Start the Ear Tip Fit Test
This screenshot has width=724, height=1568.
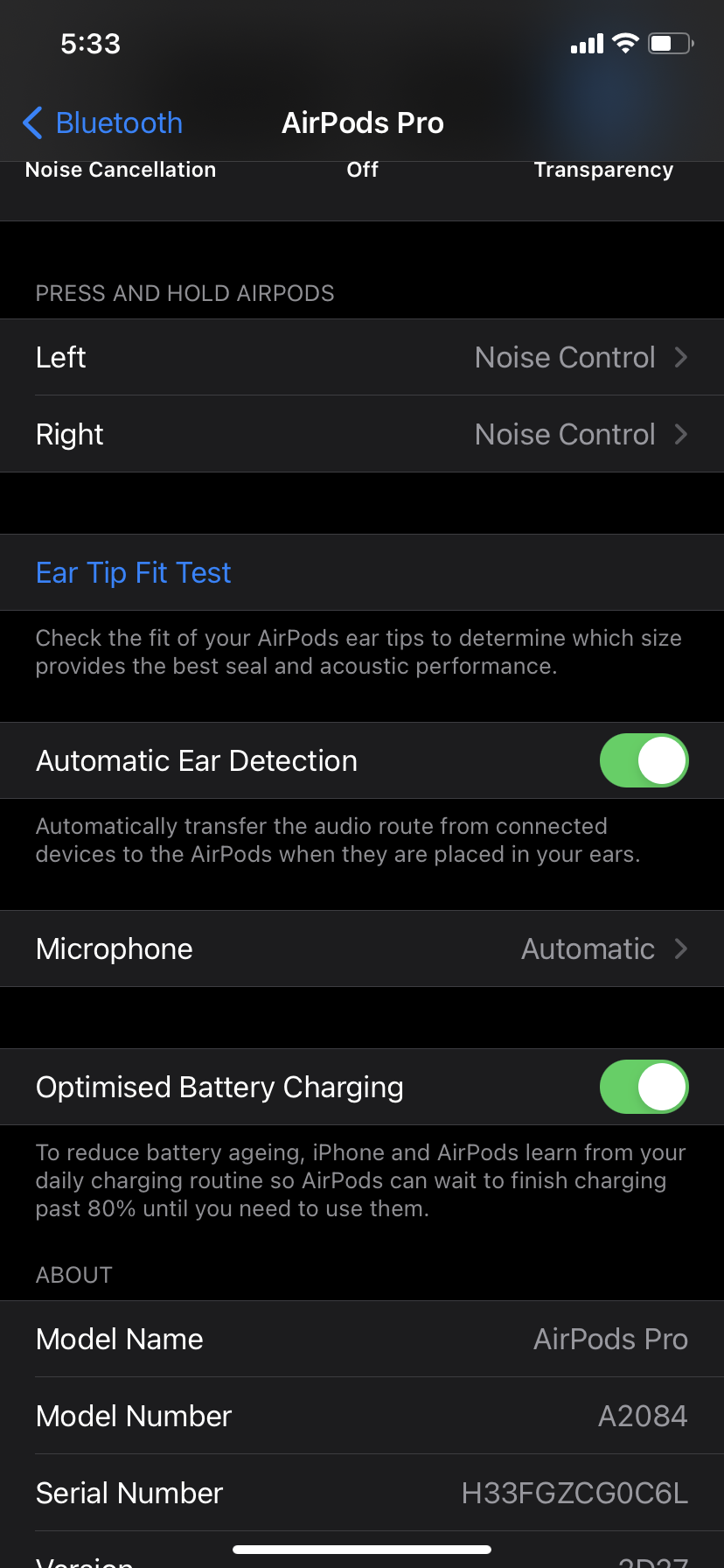[x=134, y=572]
